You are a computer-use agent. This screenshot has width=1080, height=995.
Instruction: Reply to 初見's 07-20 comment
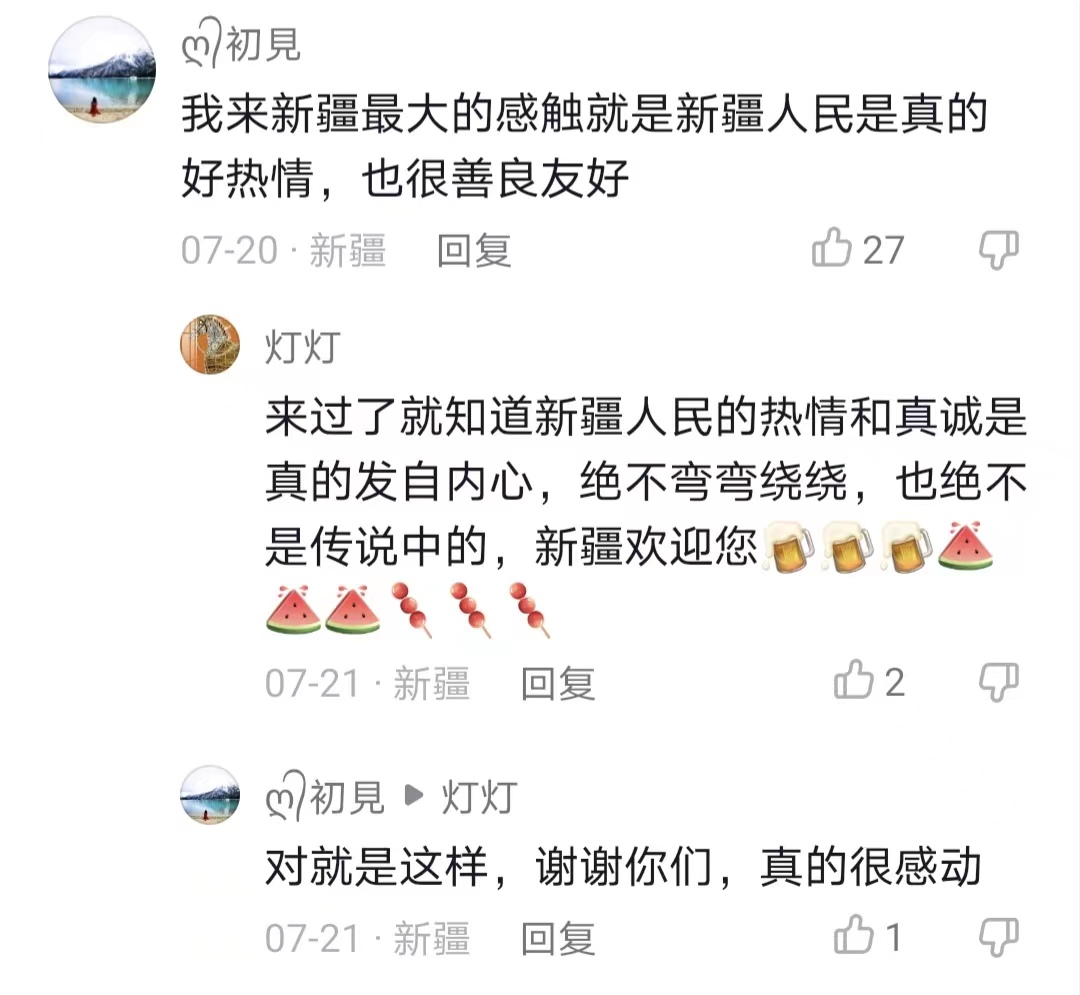474,250
